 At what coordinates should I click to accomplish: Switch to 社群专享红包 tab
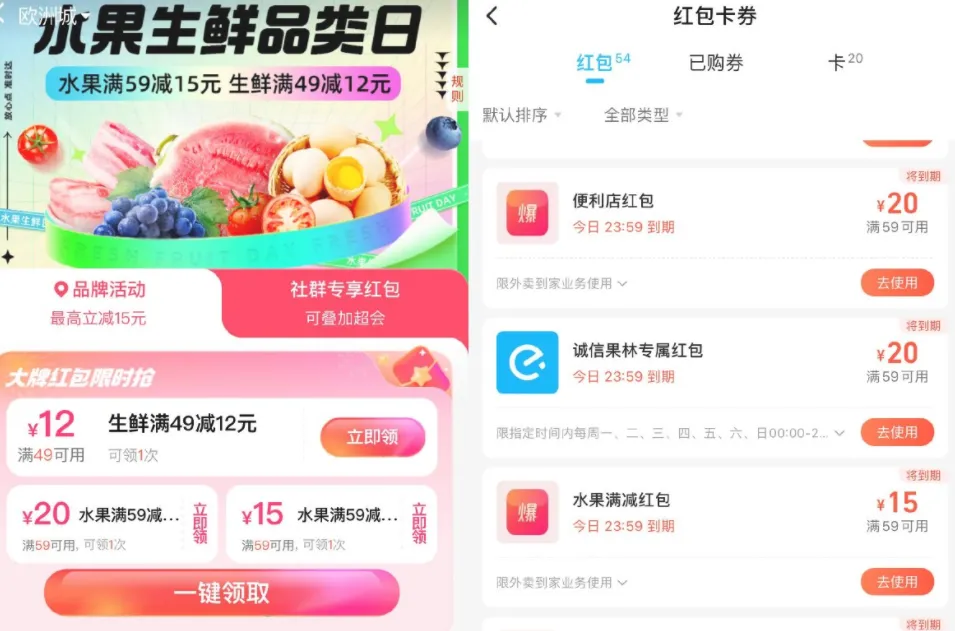(345, 302)
